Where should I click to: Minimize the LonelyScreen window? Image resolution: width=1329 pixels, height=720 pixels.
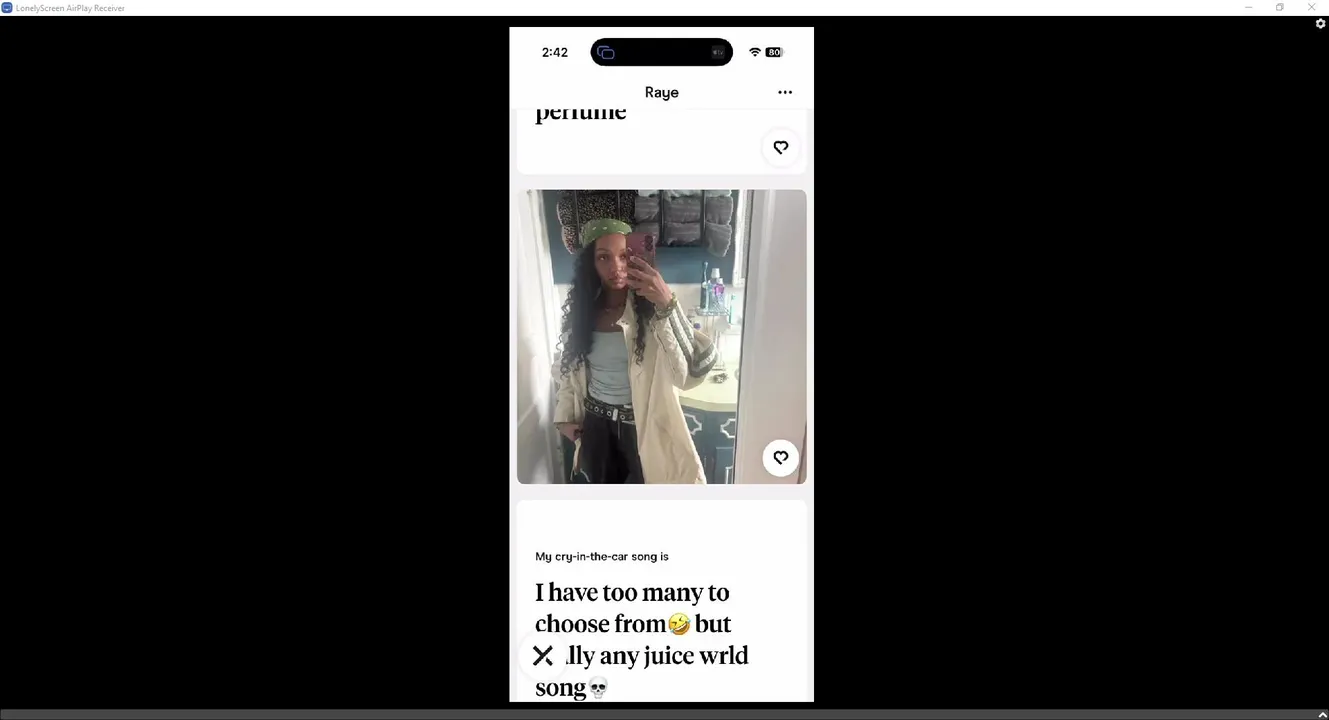point(1248,7)
